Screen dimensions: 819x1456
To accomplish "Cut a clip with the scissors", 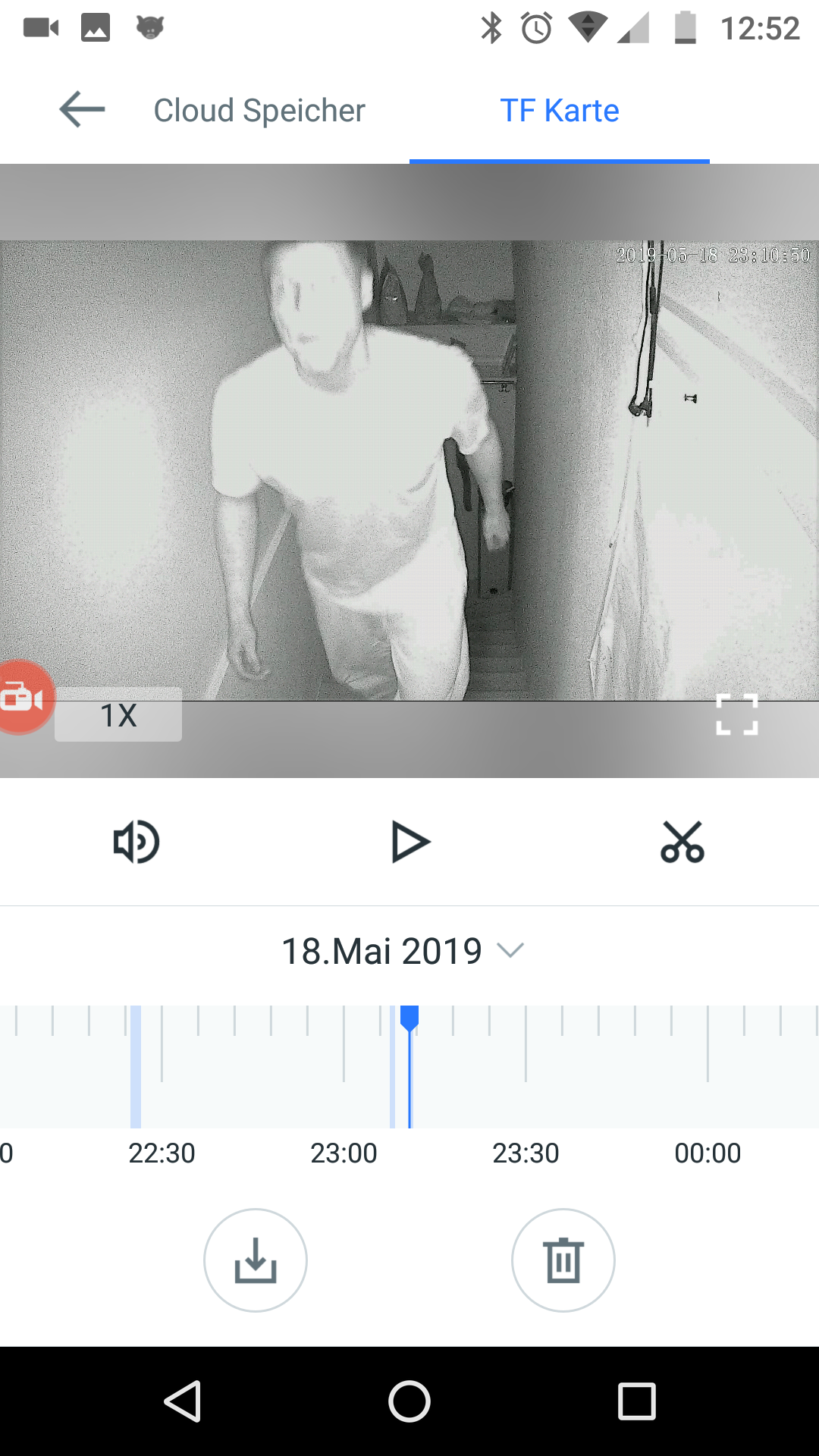I will point(682,842).
